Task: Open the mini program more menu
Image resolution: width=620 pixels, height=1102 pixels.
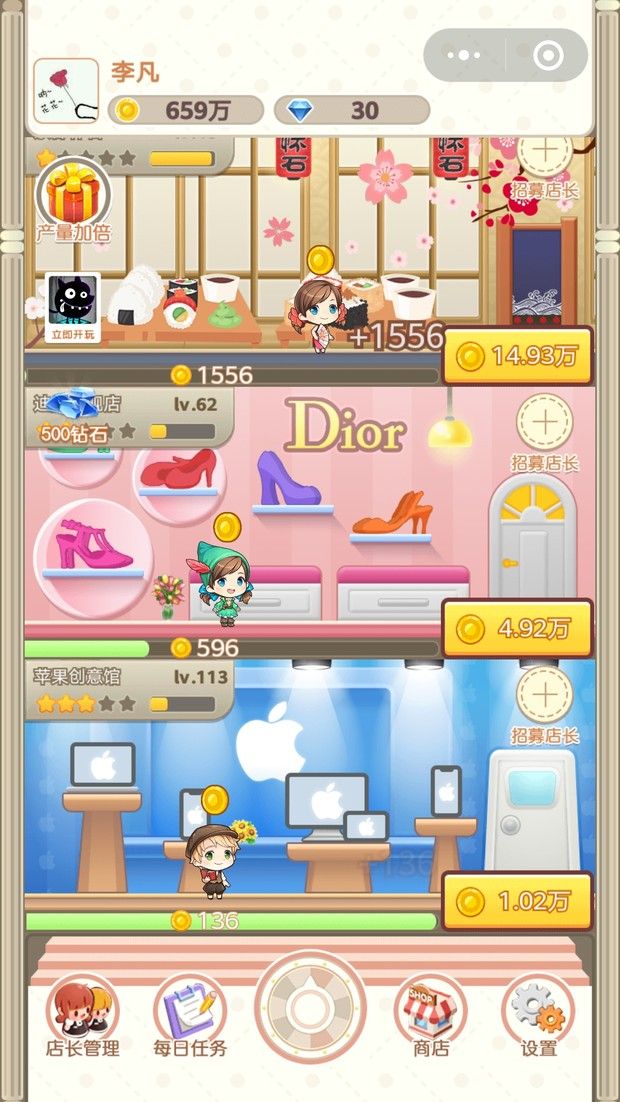Action: click(x=464, y=55)
